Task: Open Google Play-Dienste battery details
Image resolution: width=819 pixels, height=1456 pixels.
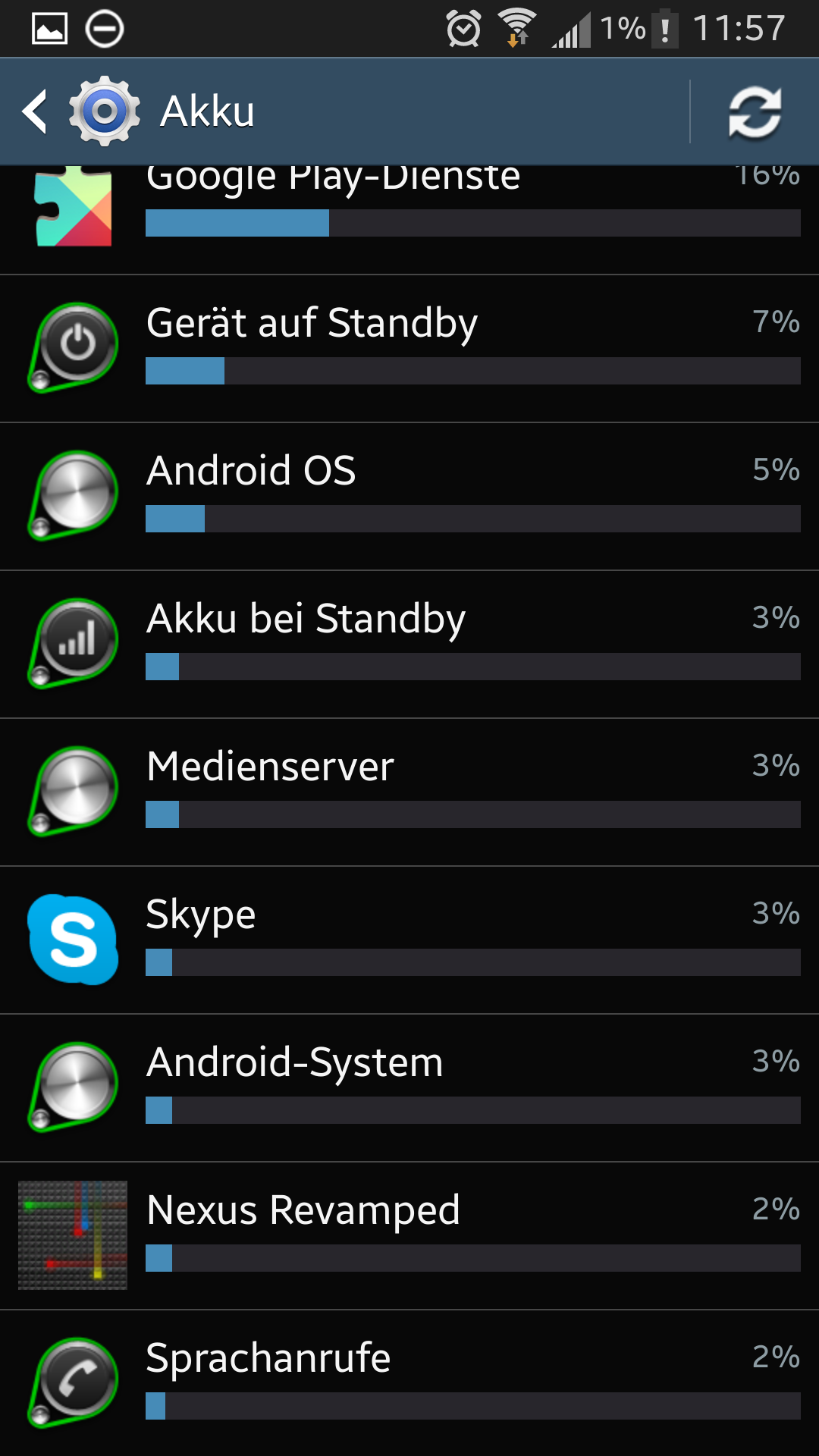Action: coord(409,219)
